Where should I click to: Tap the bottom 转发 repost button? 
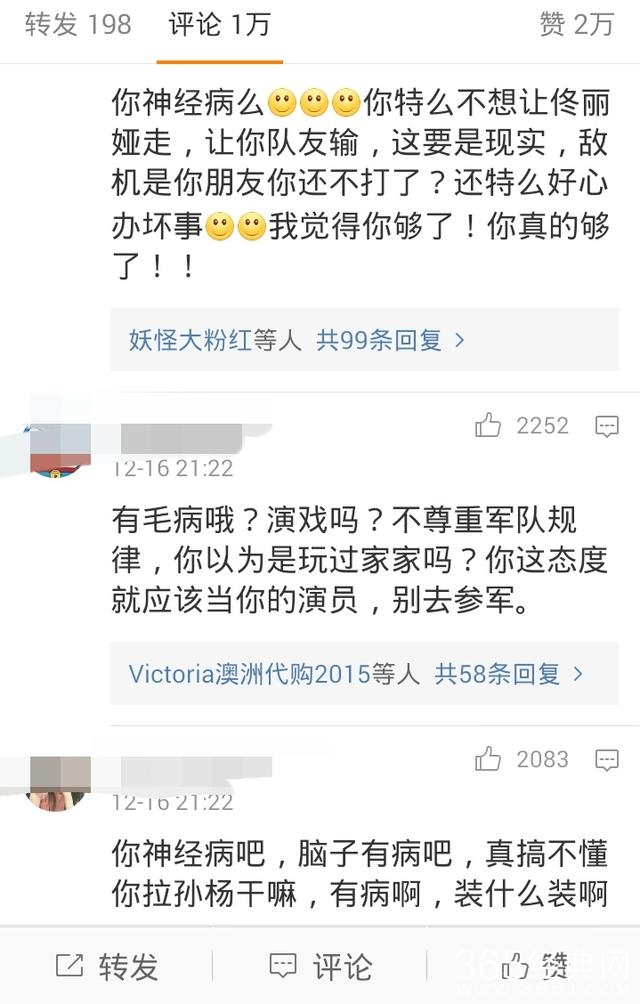[x=107, y=966]
